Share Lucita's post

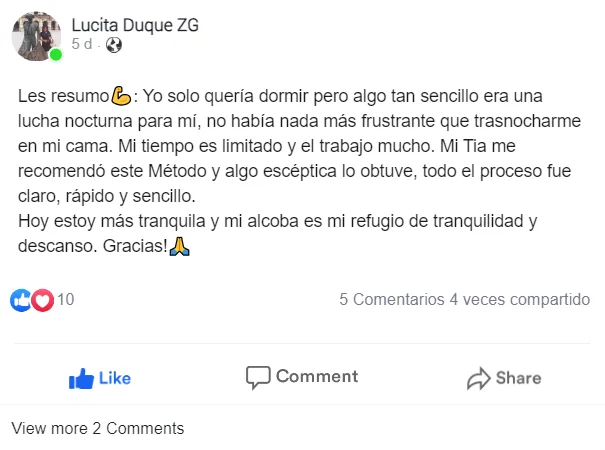click(x=503, y=378)
